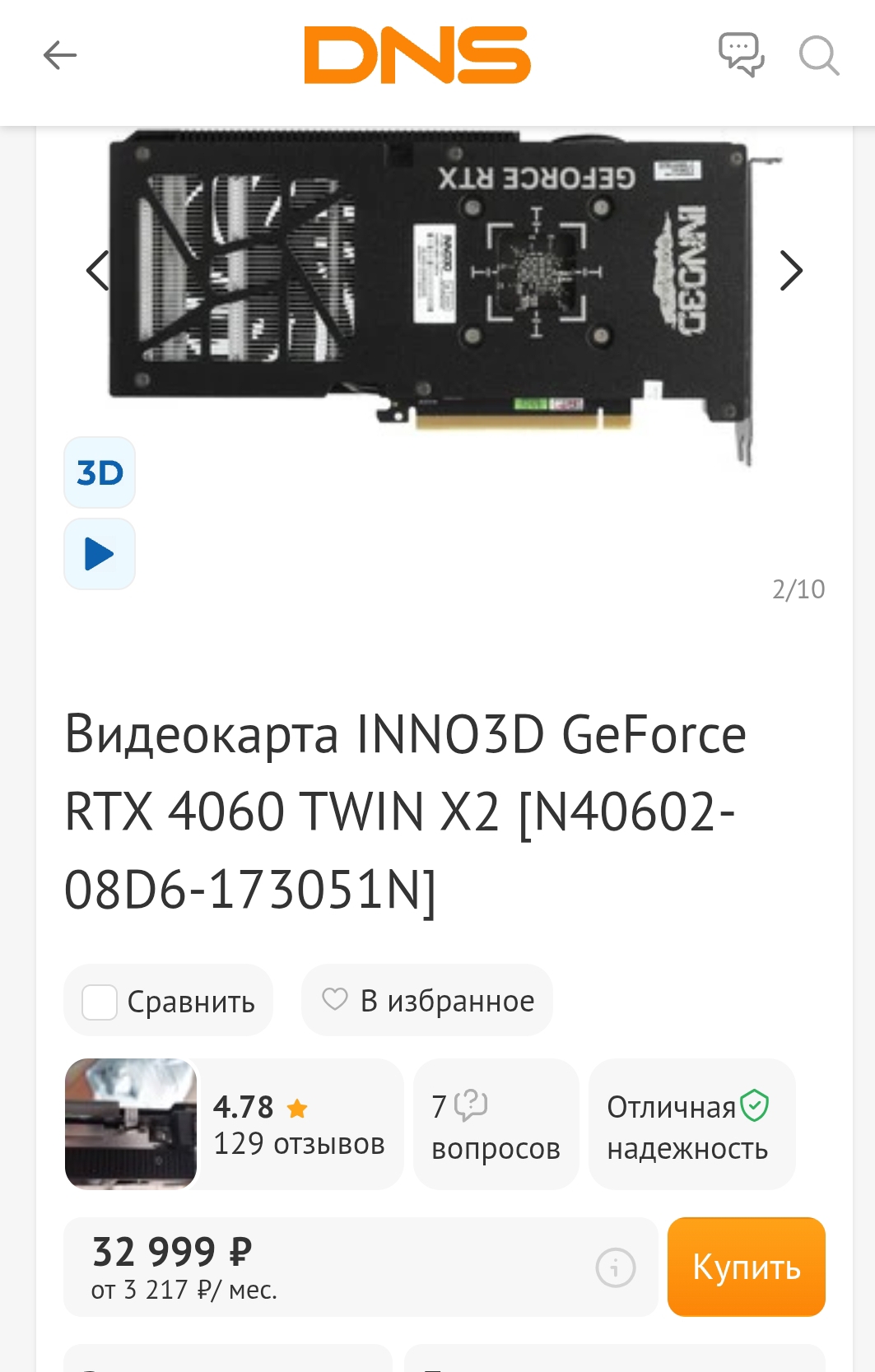Viewport: 875px width, 1372px height.
Task: Open the chat support icon
Action: click(741, 55)
